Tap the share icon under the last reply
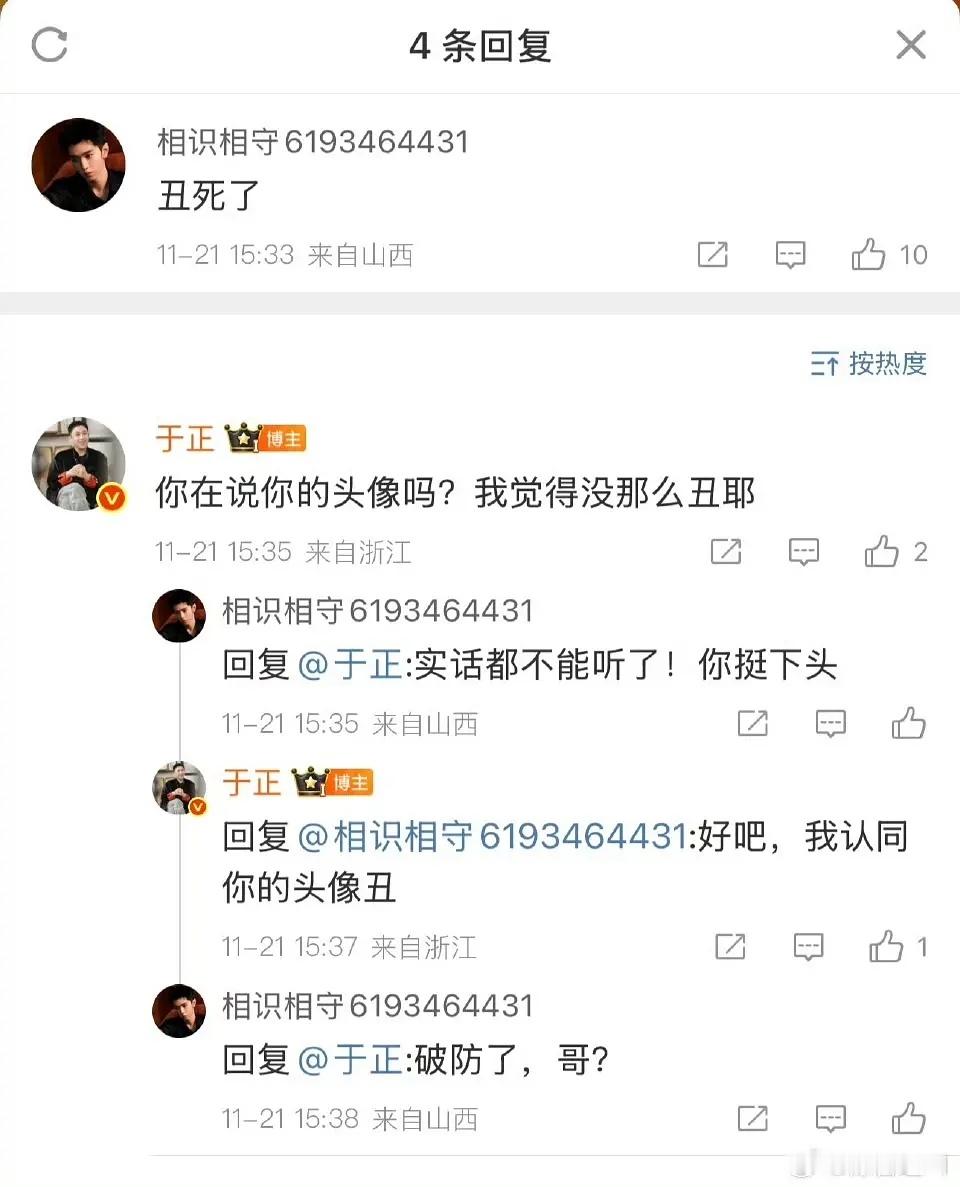Image resolution: width=960 pixels, height=1187 pixels. coord(752,1119)
